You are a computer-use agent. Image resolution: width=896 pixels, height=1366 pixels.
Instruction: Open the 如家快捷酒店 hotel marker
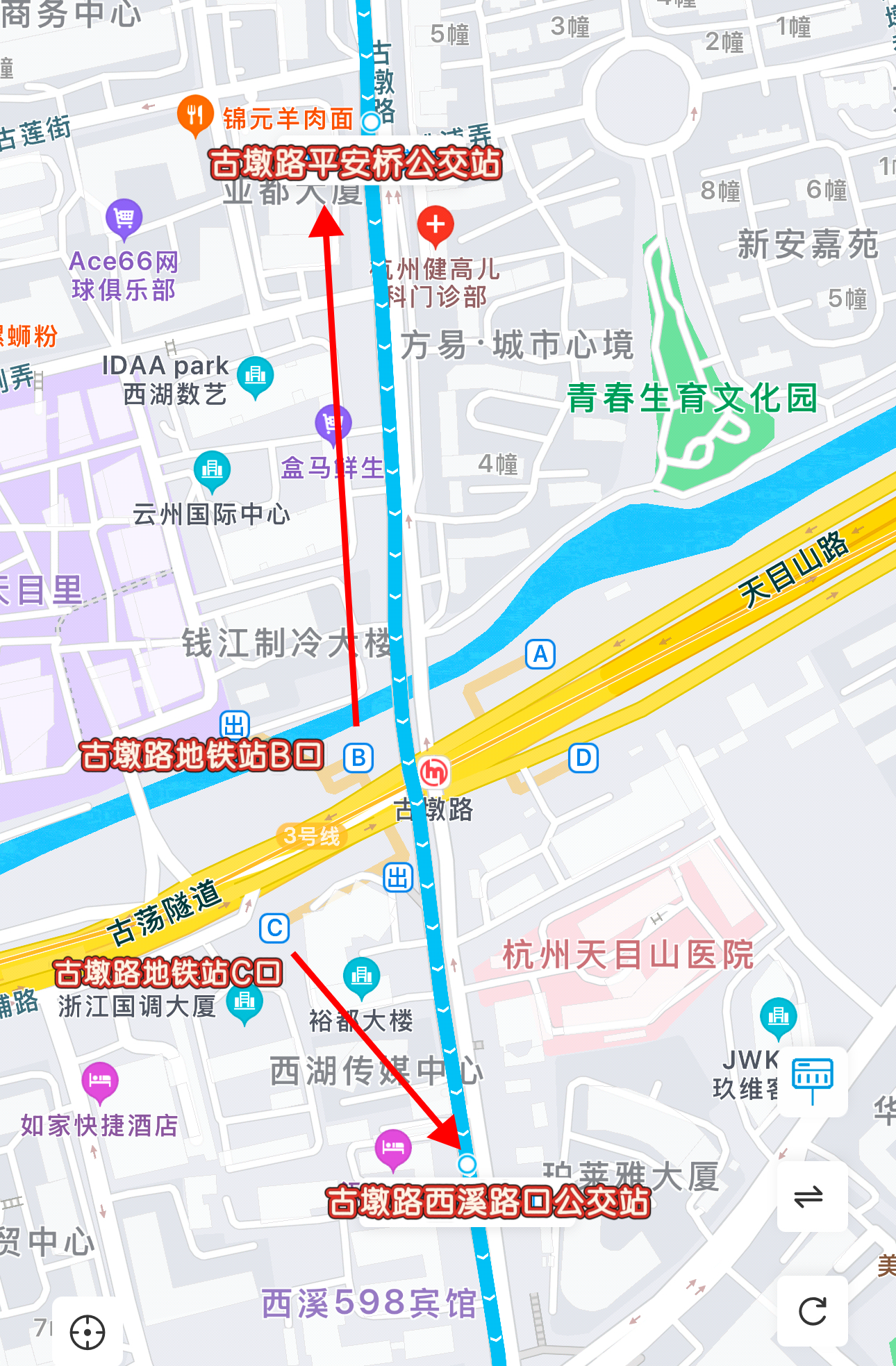pyautogui.click(x=100, y=1082)
